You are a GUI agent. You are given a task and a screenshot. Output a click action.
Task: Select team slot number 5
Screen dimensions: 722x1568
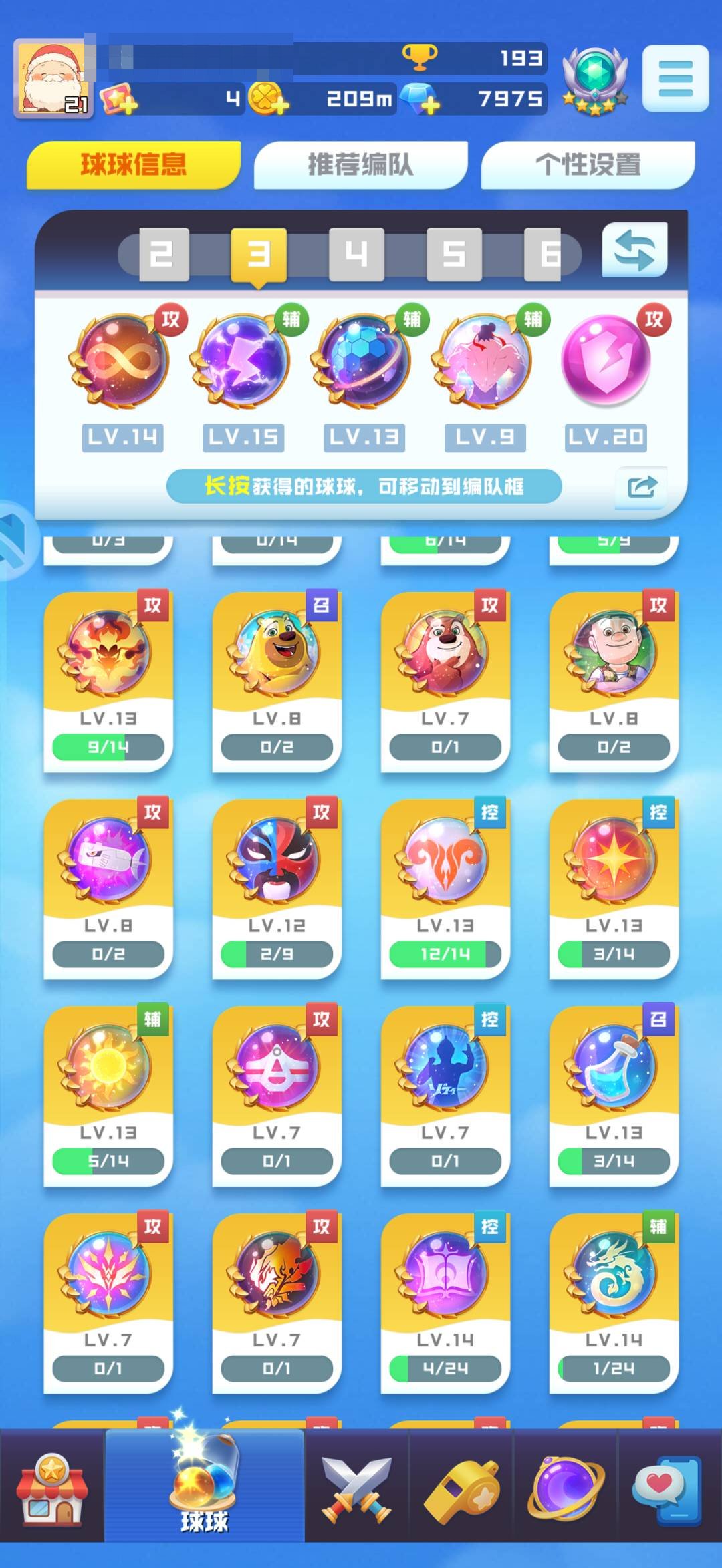pyautogui.click(x=454, y=254)
